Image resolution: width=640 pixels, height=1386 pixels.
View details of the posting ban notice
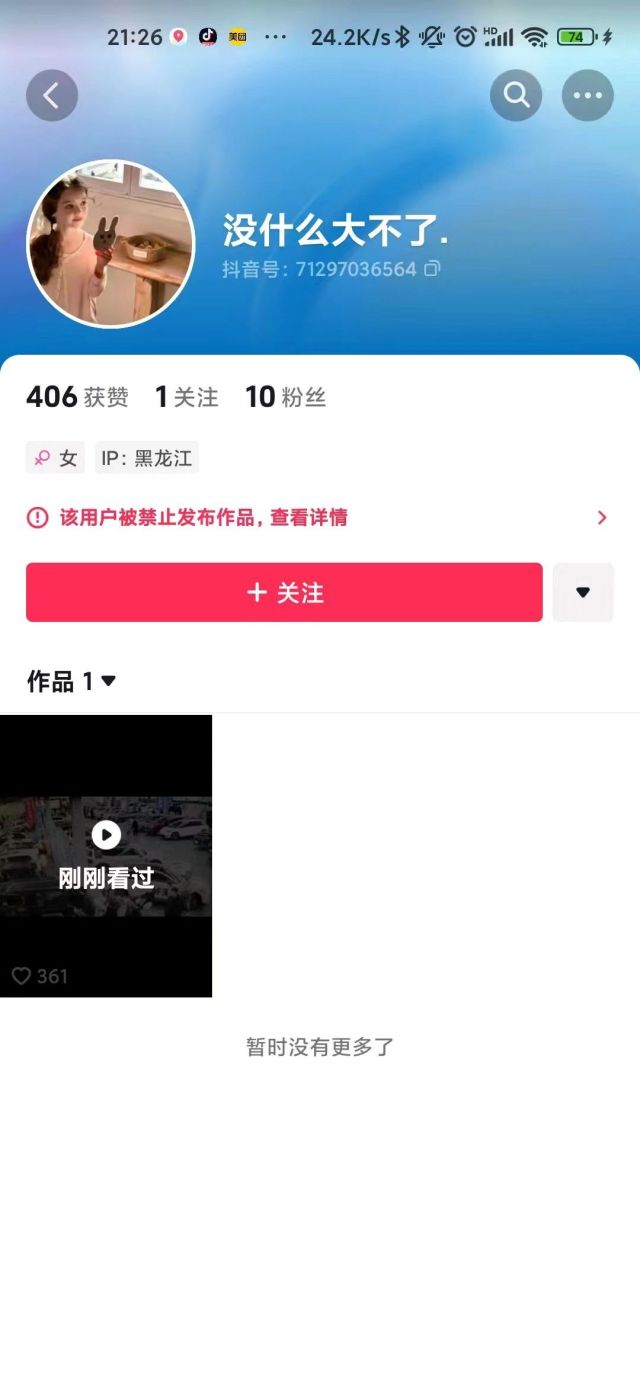tap(318, 517)
